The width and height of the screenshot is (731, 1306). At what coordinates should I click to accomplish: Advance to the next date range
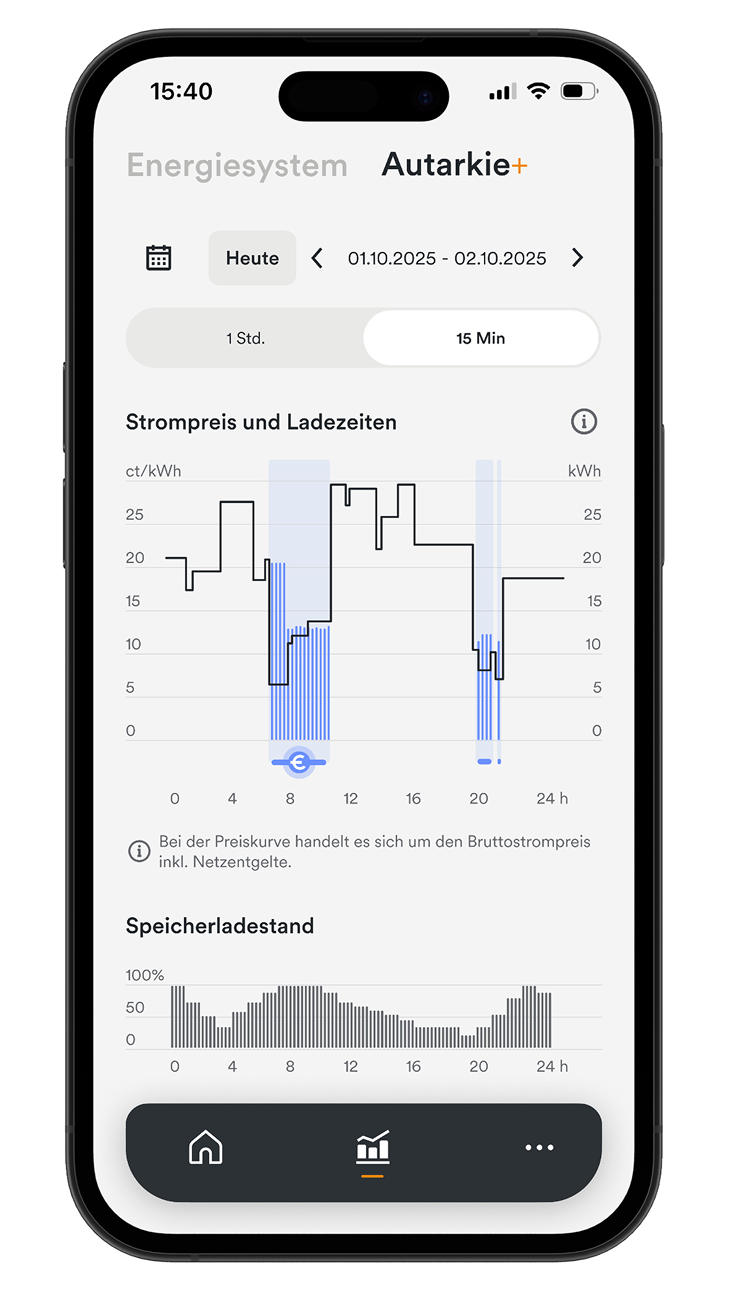(x=577, y=258)
